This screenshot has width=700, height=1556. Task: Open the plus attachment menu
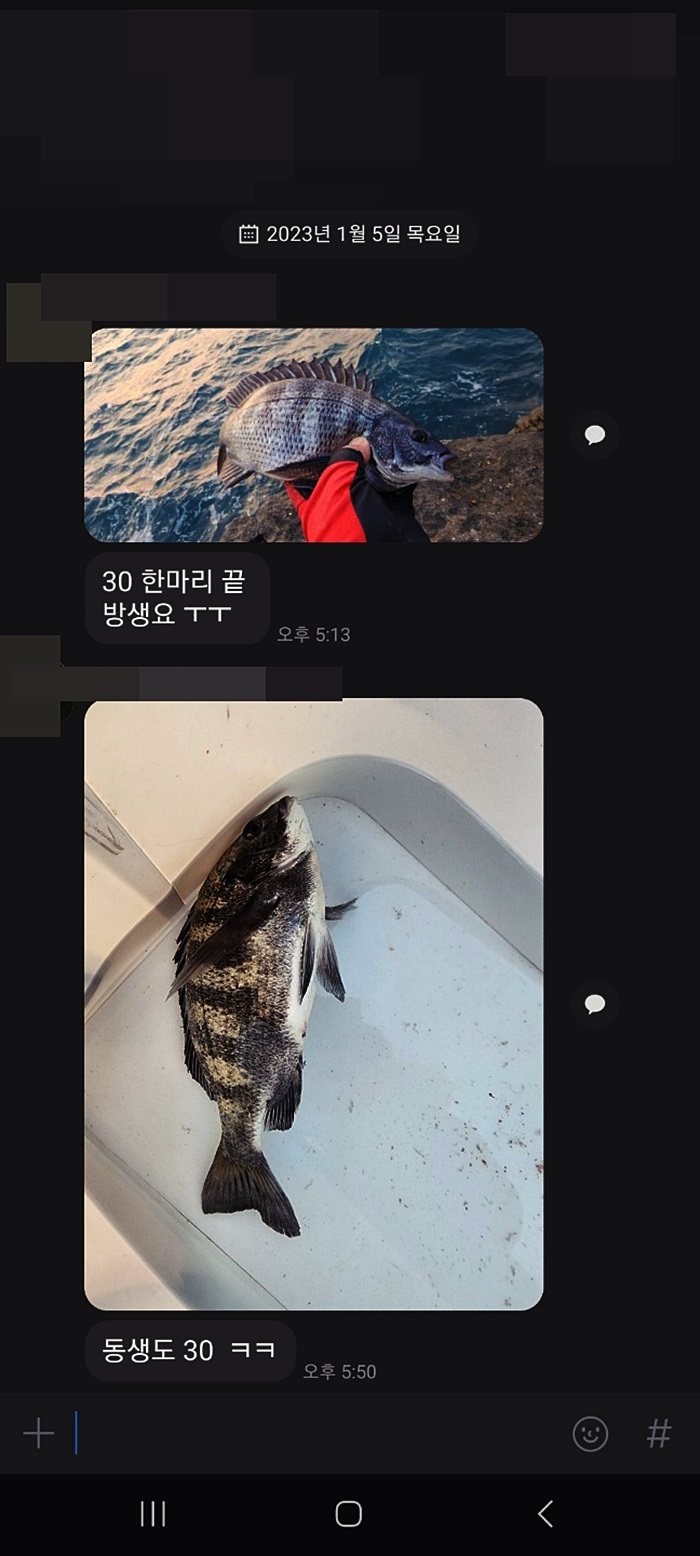(x=38, y=1434)
